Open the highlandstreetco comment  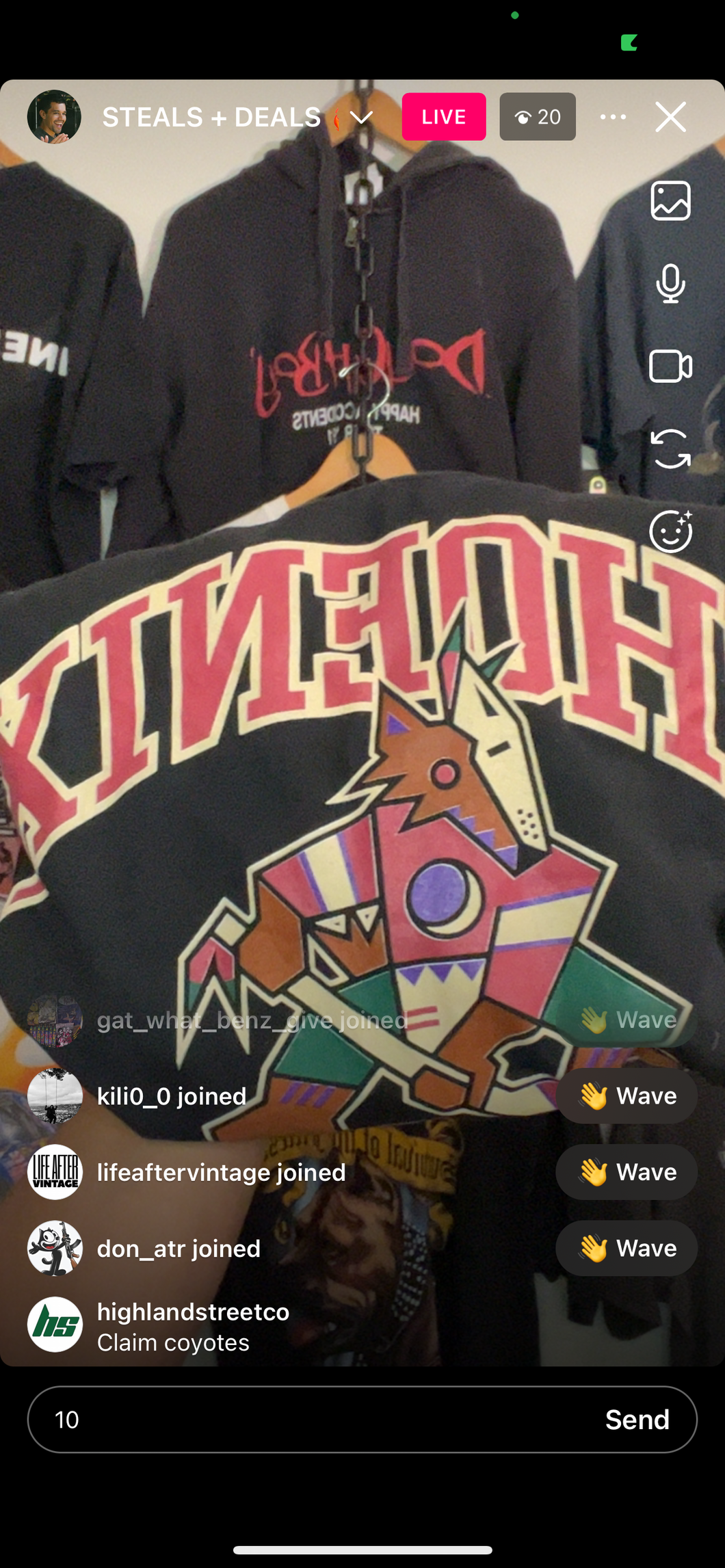click(x=193, y=1327)
